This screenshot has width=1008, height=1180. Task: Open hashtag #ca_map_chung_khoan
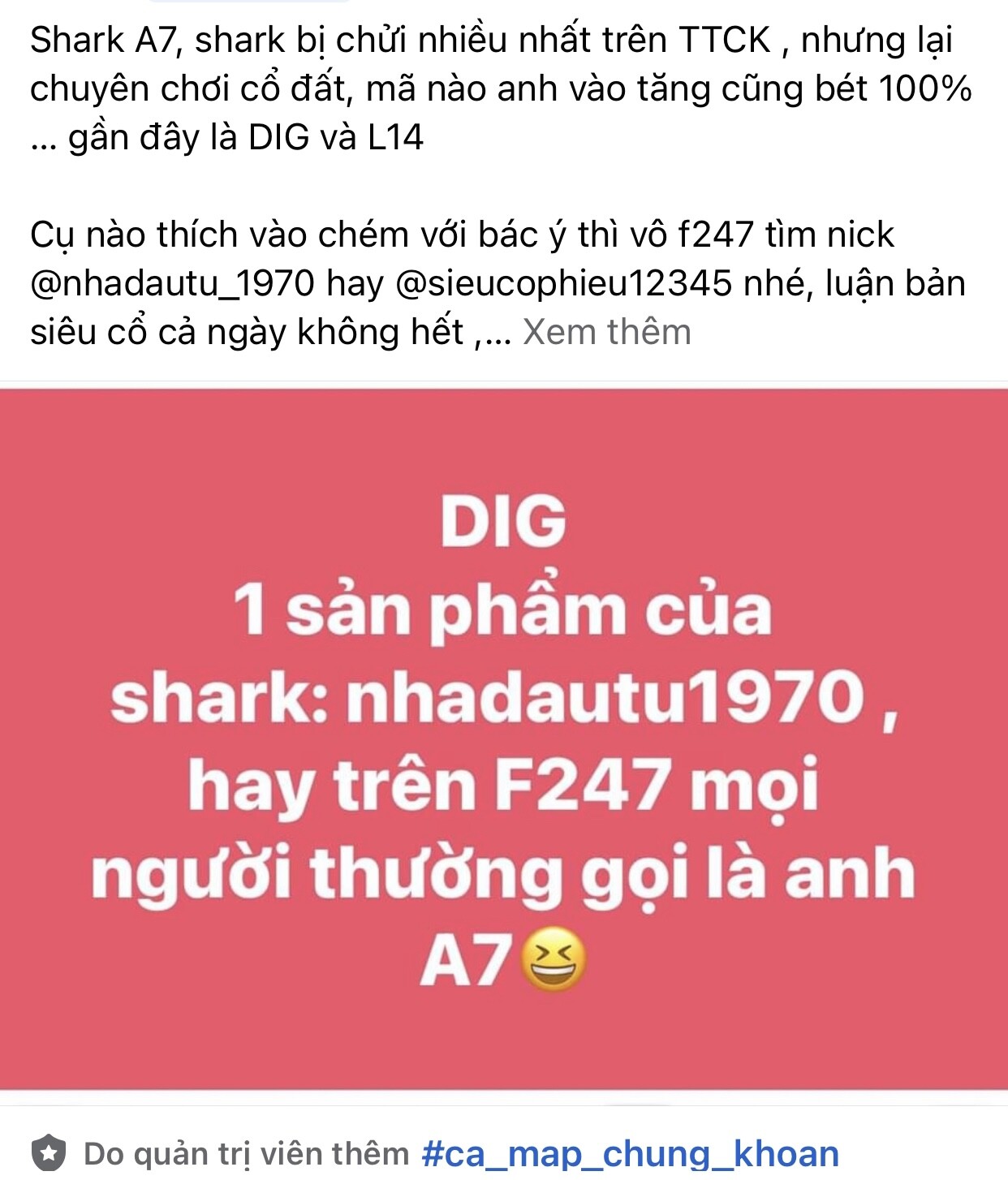tap(630, 1153)
